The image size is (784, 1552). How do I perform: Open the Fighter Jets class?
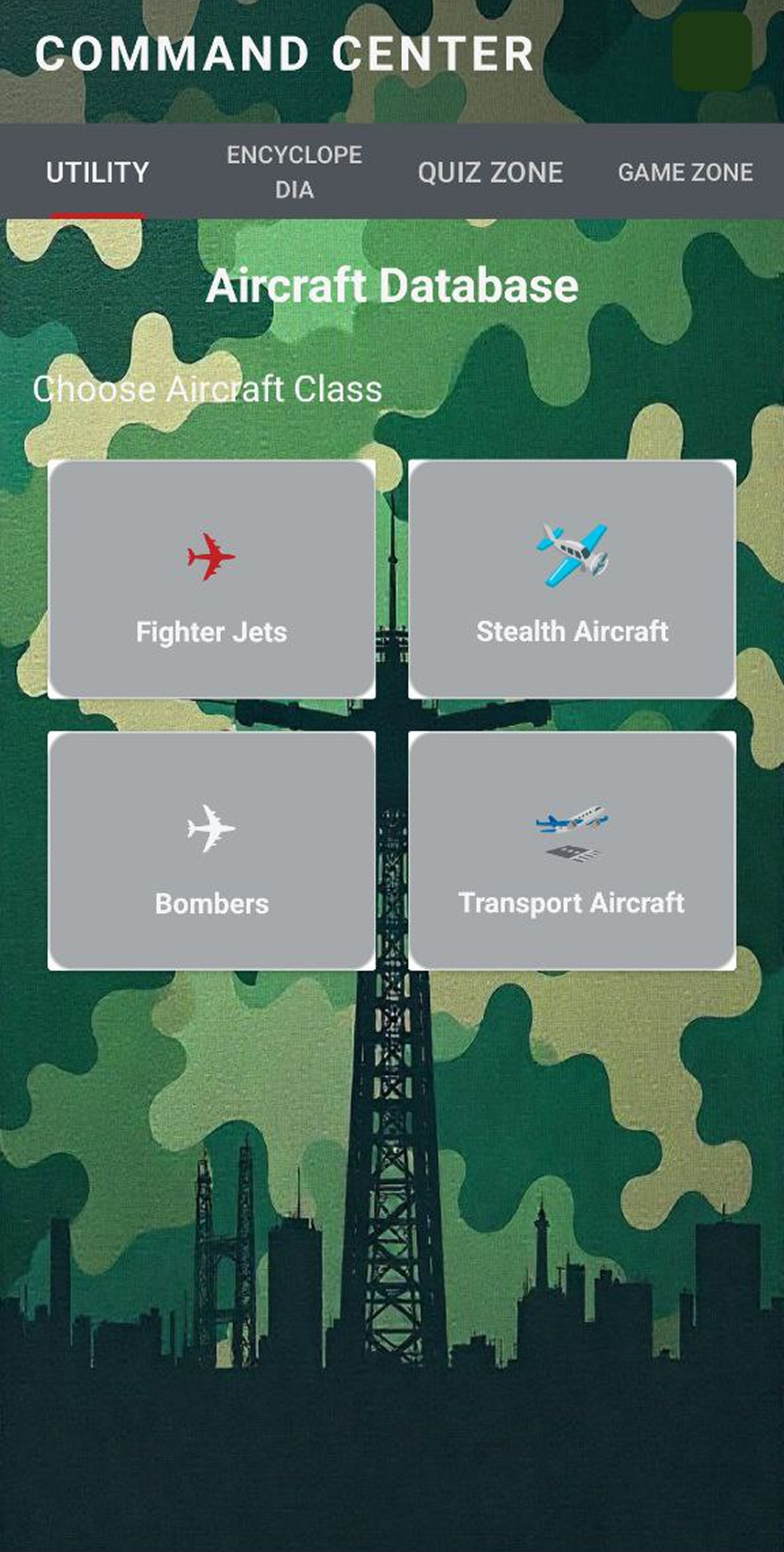[x=211, y=579]
